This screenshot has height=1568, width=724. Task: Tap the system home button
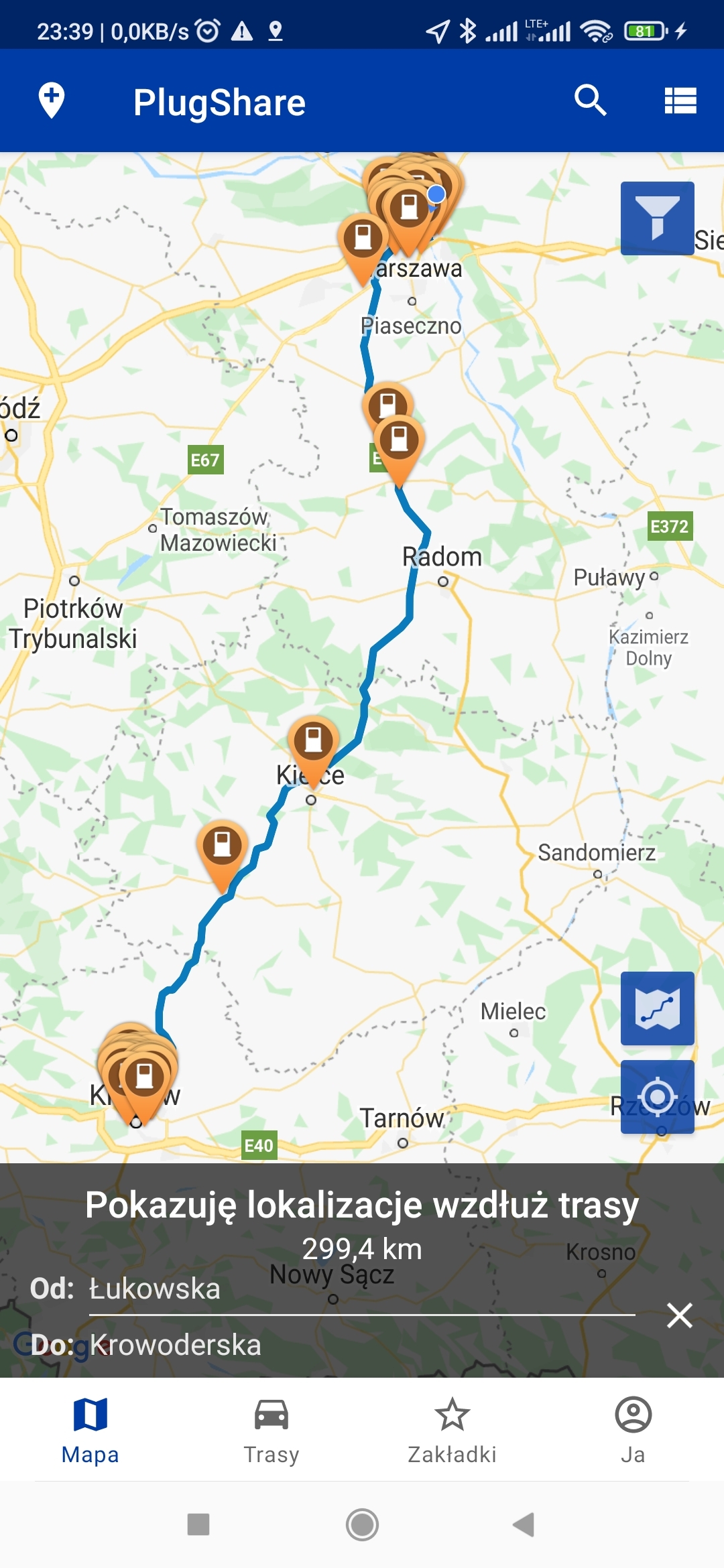point(362,1524)
